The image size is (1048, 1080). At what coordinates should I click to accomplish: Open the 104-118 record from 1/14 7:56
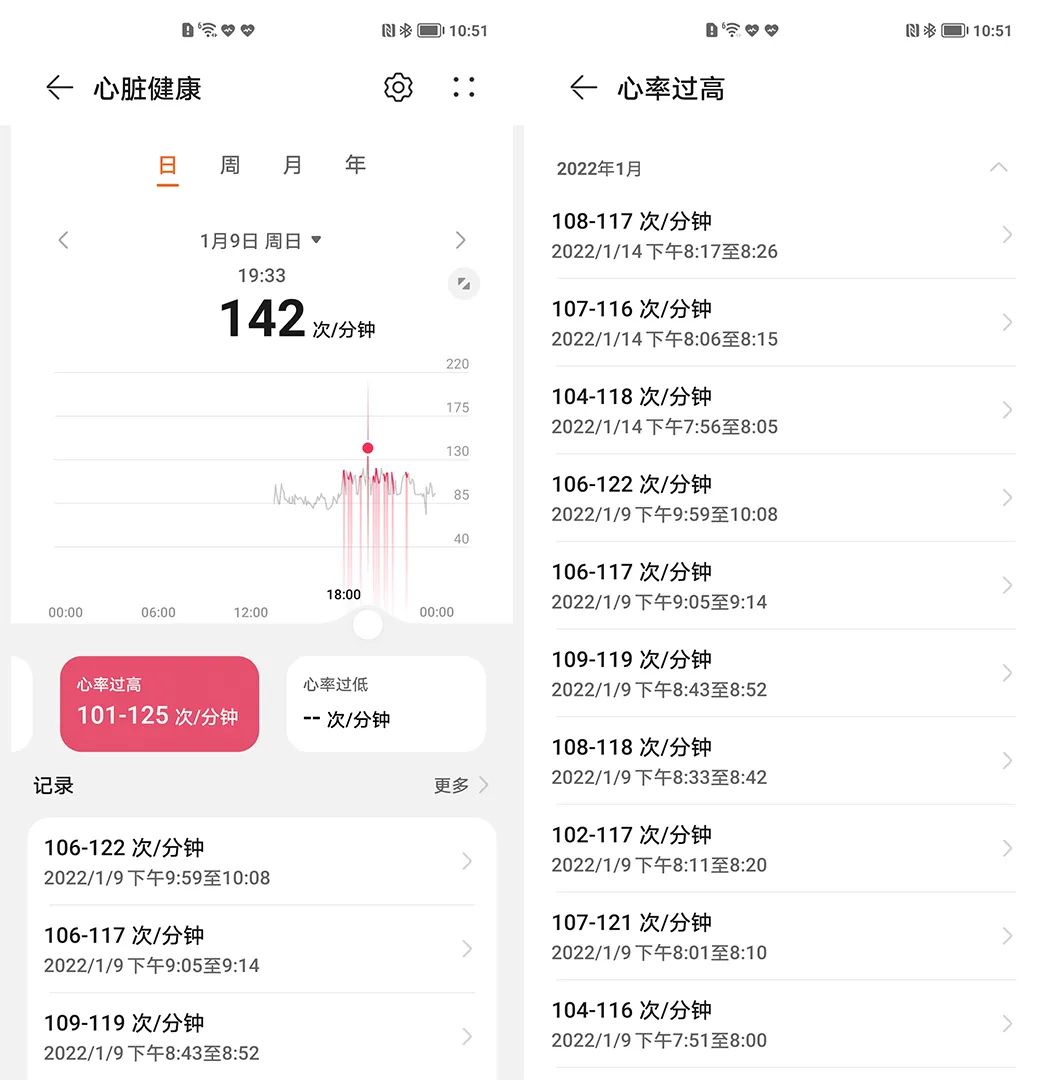pos(780,410)
